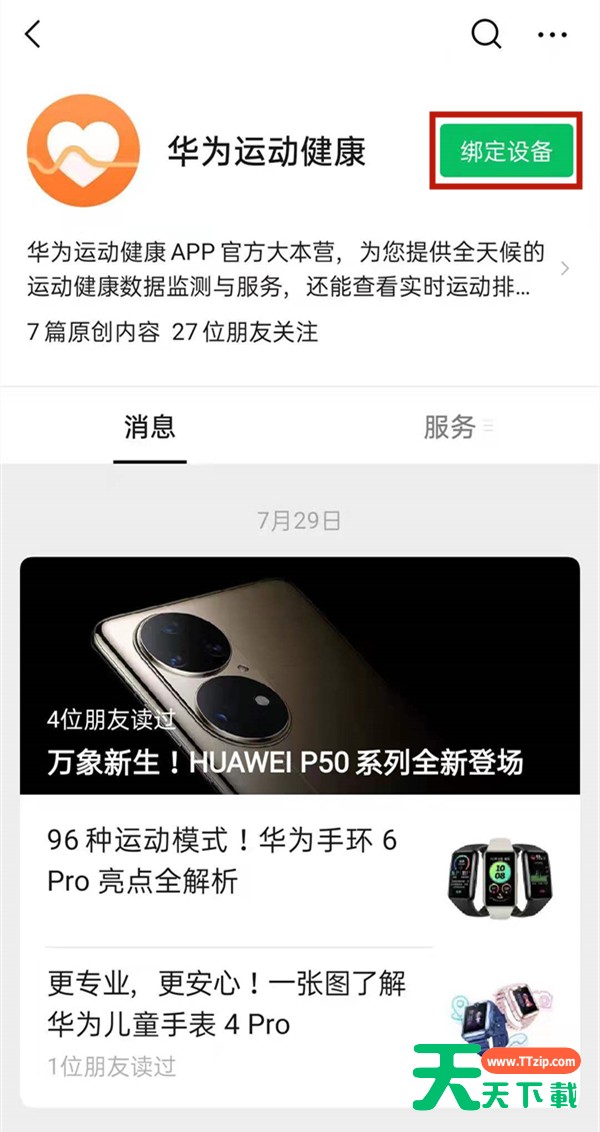Screen dimensions: 600x1132
Task: Tap the 华为运动健康 account avatar
Action: pyautogui.click(x=84, y=150)
